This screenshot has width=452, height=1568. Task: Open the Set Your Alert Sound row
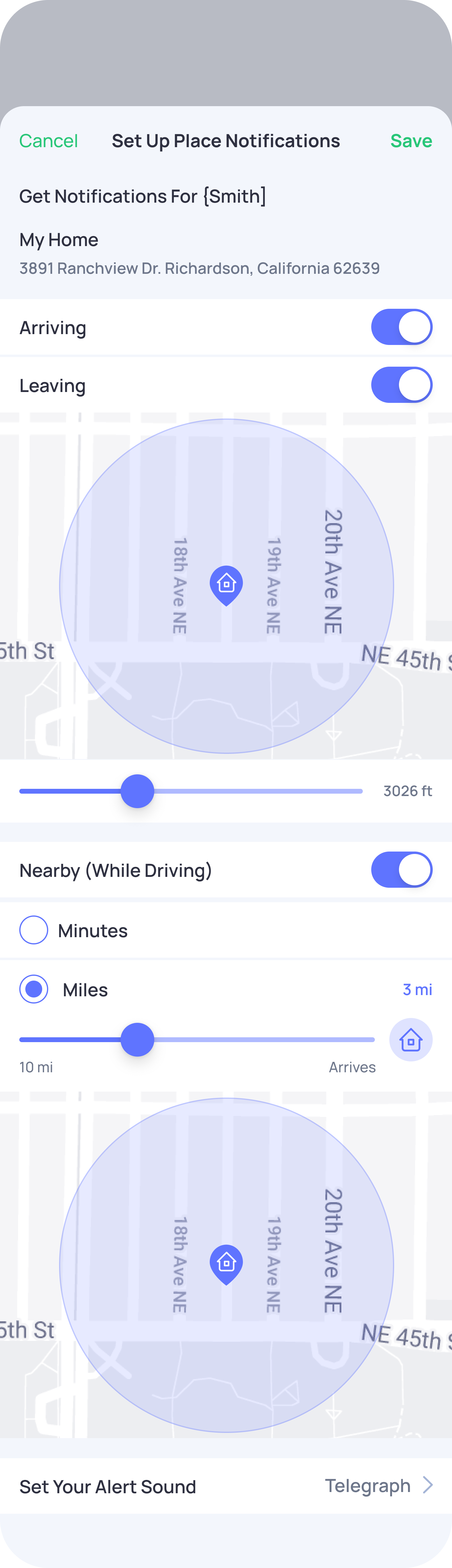226,1486
